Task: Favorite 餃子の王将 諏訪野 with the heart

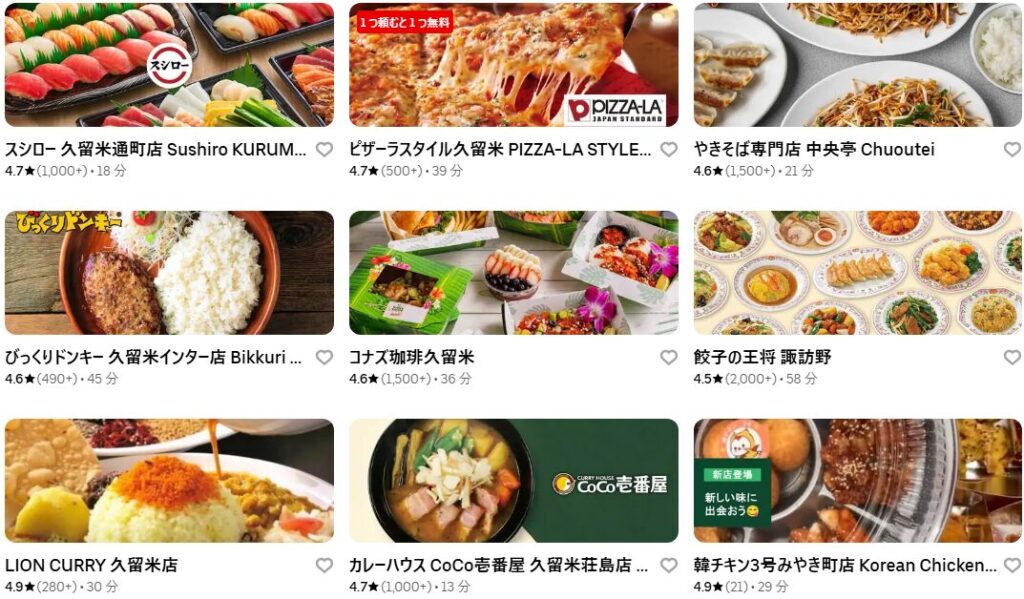Action: (x=1012, y=358)
